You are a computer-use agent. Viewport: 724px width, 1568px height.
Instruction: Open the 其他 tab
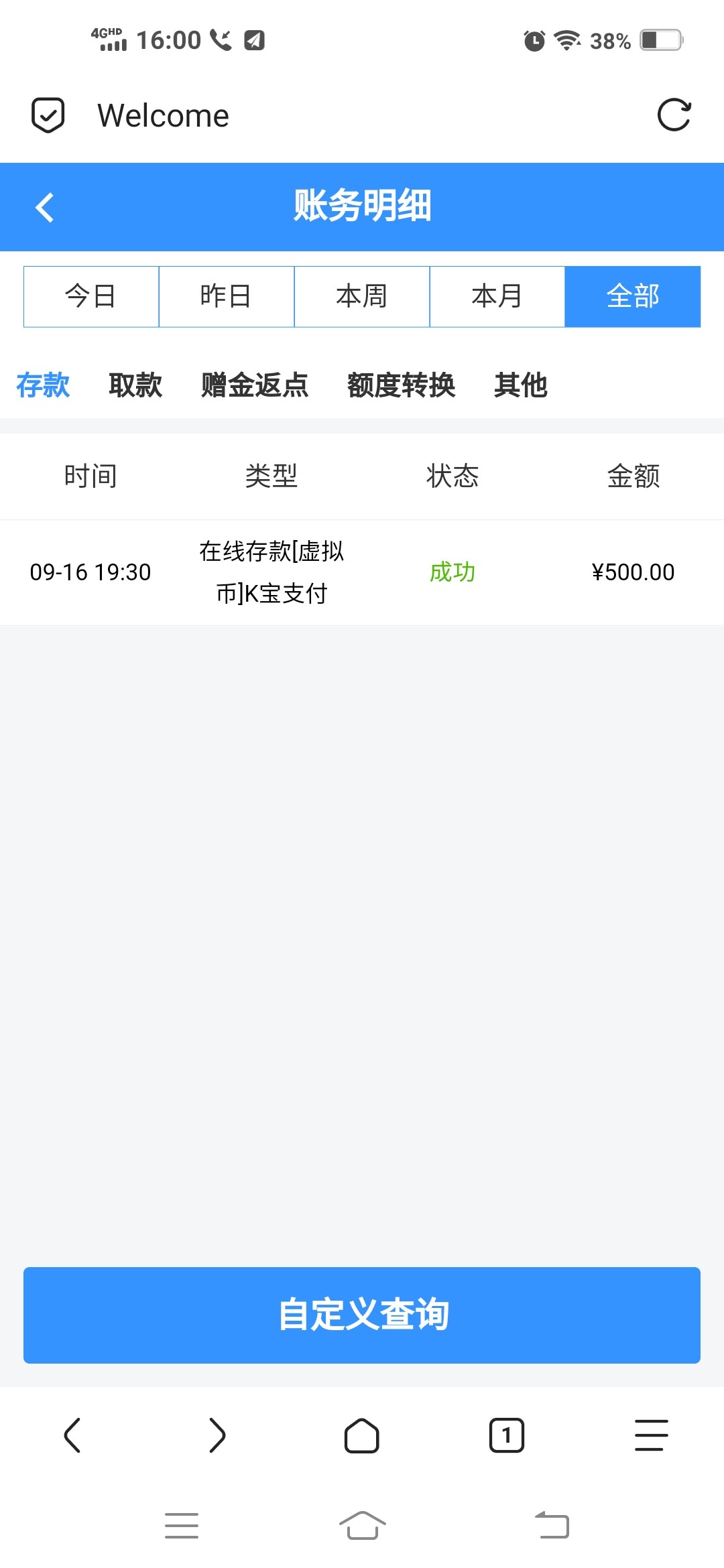[521, 385]
